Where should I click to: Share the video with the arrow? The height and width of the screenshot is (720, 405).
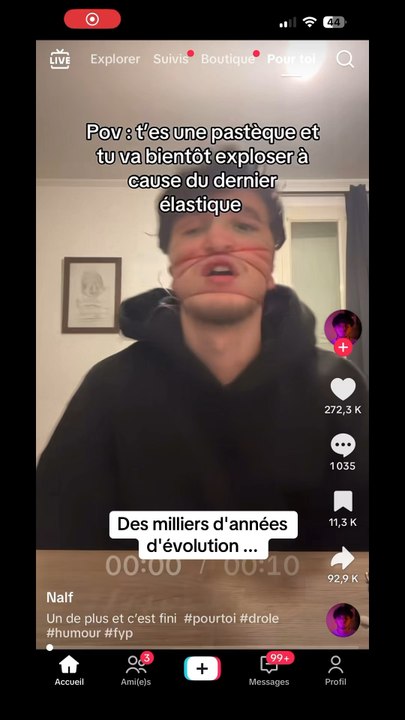click(x=343, y=558)
